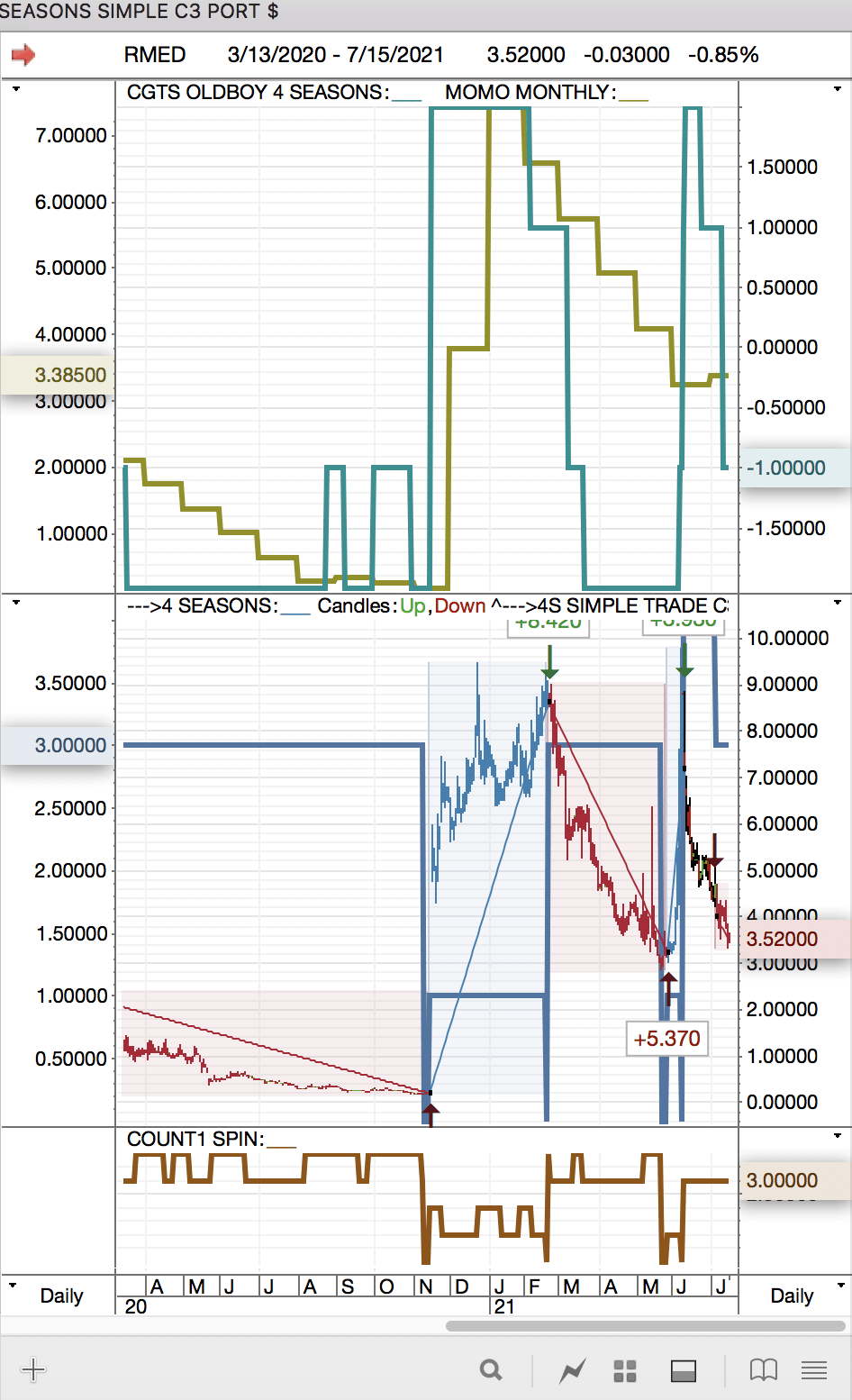This screenshot has width=852, height=1400.
Task: Open left dropdown arrow of 4 SEASONS pane
Action: point(15,602)
